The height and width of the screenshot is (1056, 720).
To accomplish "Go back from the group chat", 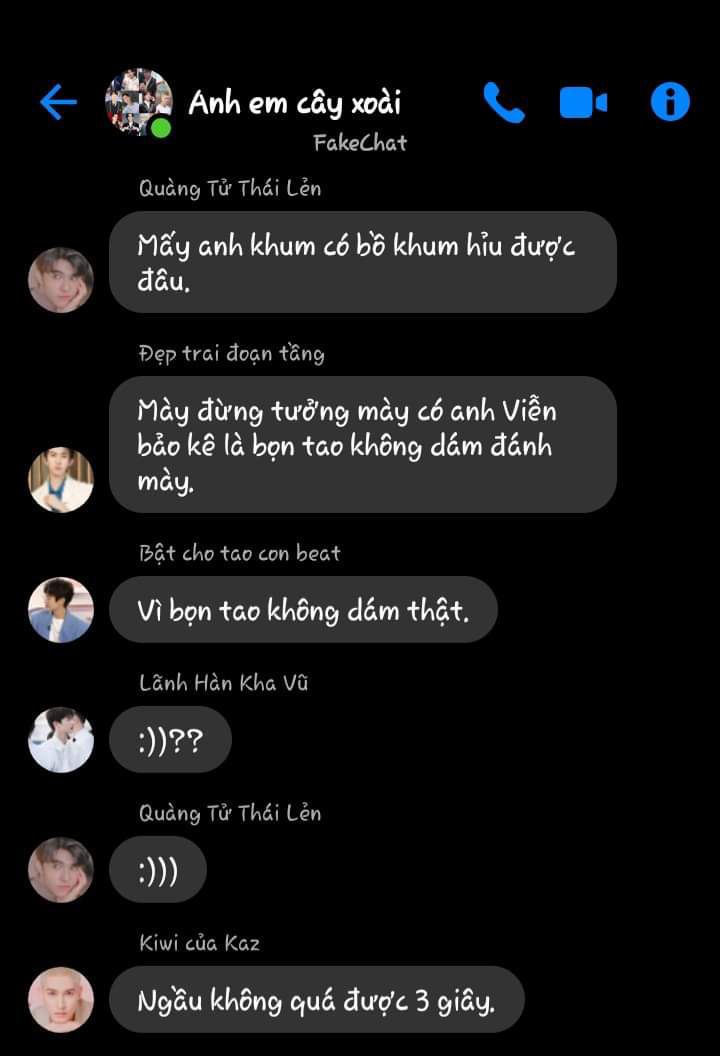I will point(58,102).
